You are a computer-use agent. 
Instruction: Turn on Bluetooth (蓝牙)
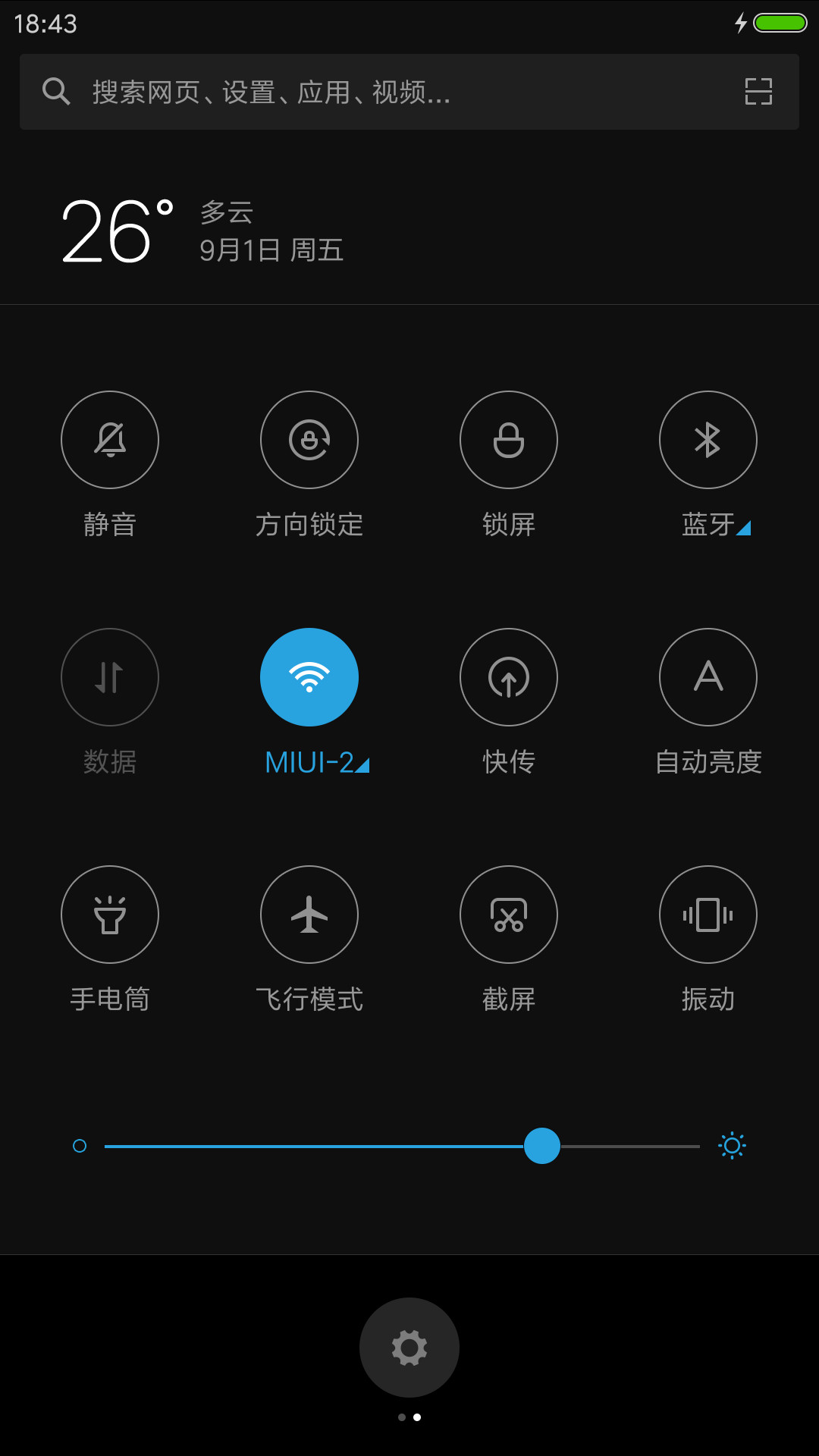(708, 440)
